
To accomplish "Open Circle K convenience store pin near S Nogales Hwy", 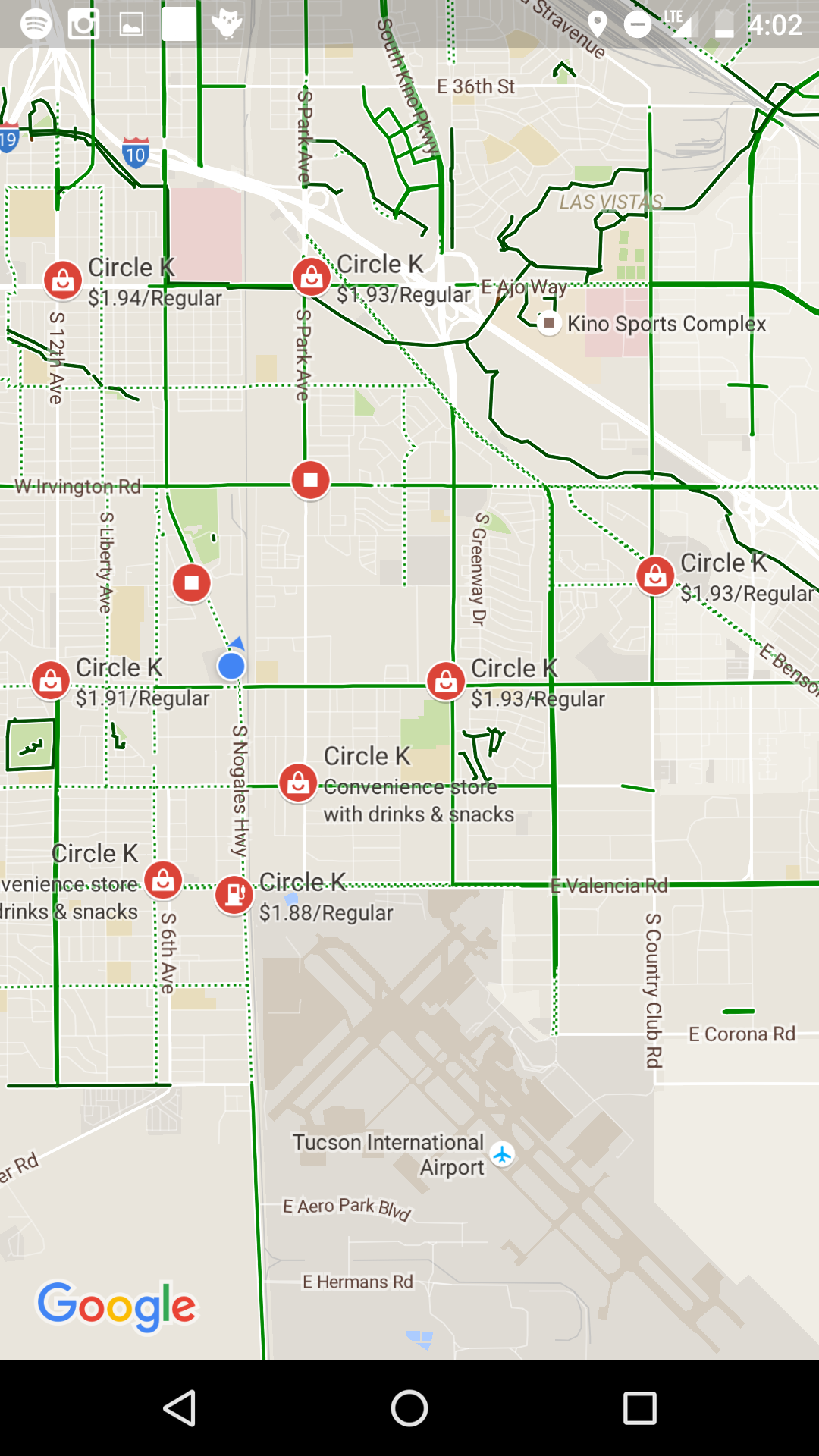I will click(x=298, y=783).
